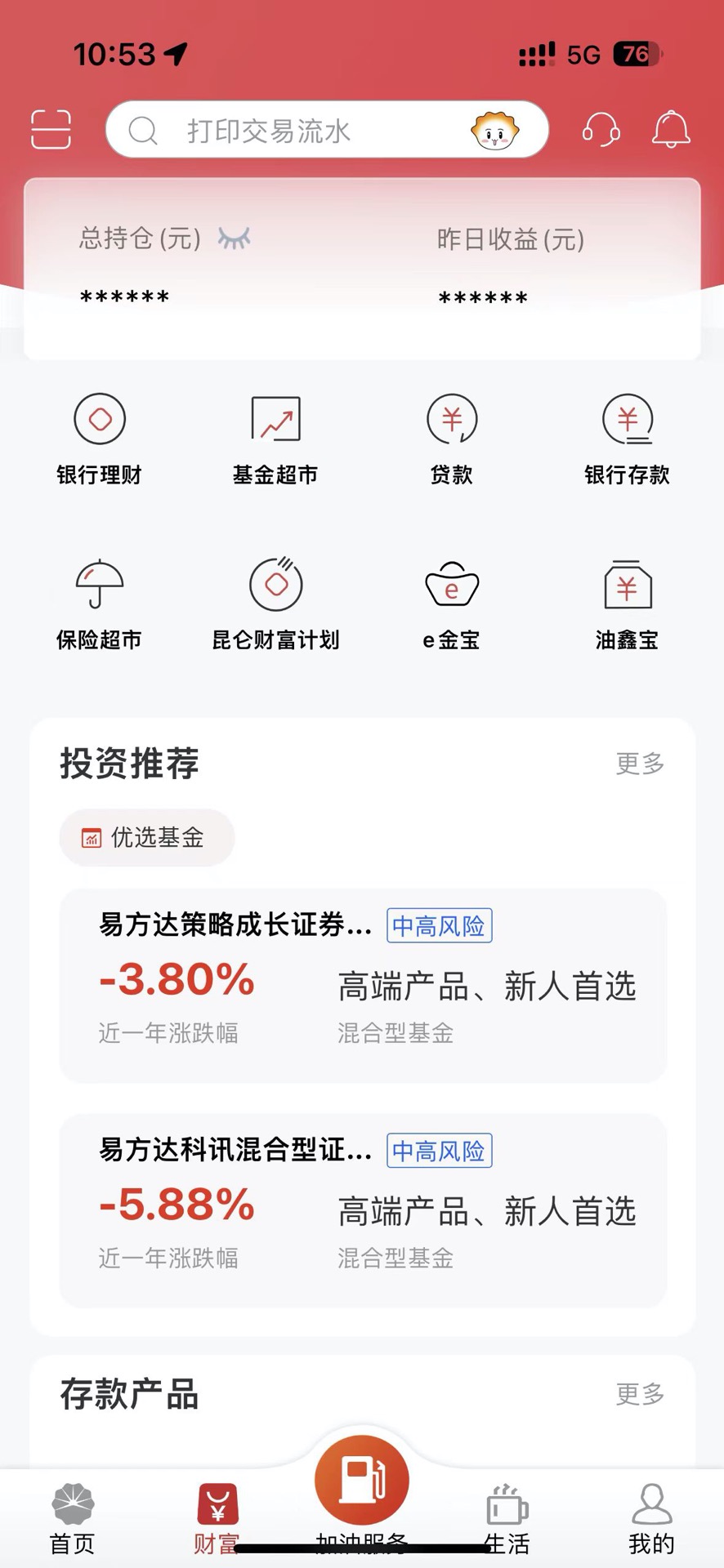Screen dimensions: 724x1568
Task: Open the QR scan icon top left
Action: 51,130
